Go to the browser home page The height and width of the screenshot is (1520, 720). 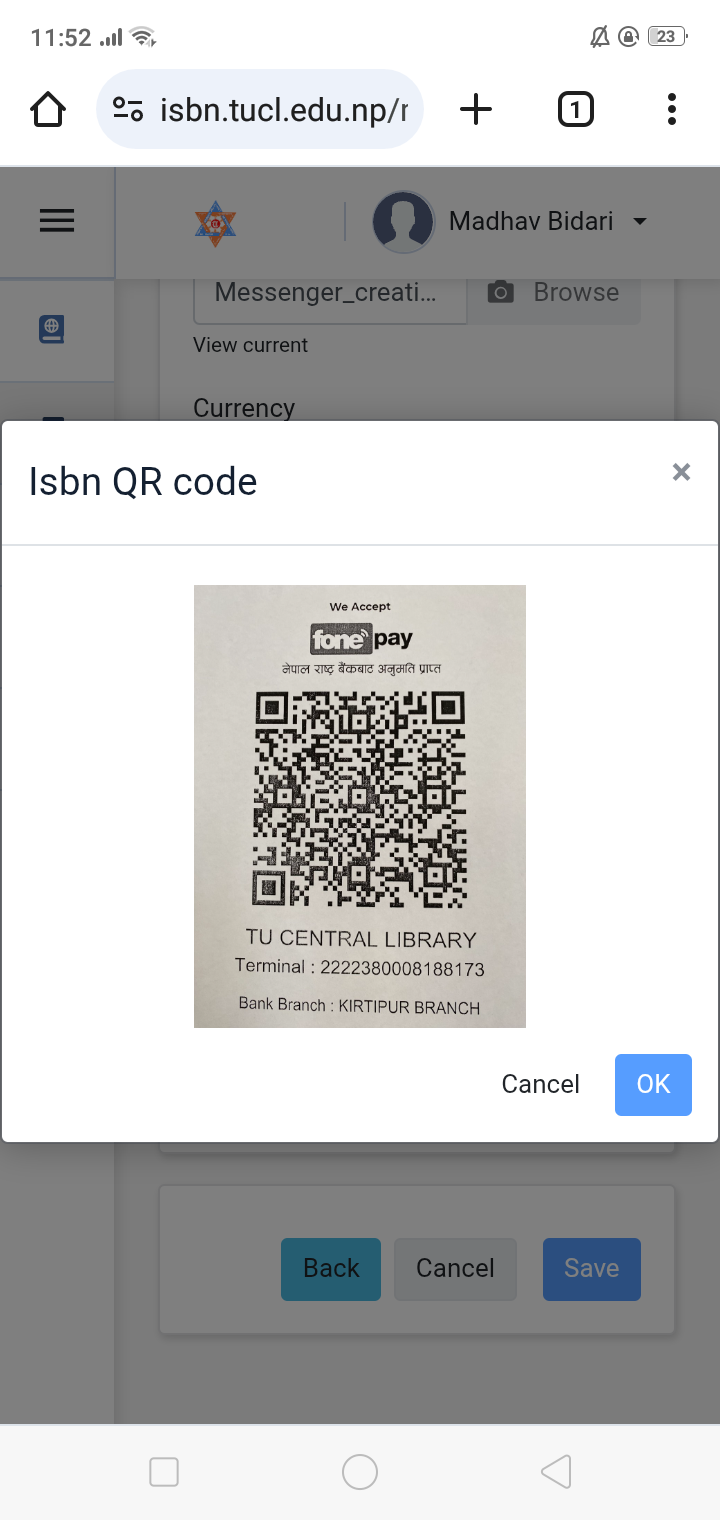[x=48, y=109]
